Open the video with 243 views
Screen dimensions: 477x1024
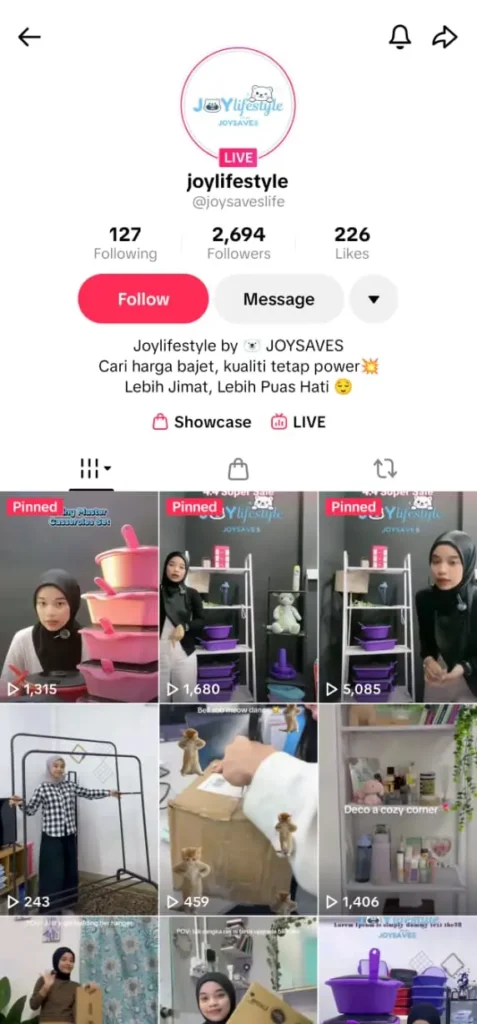(79, 809)
